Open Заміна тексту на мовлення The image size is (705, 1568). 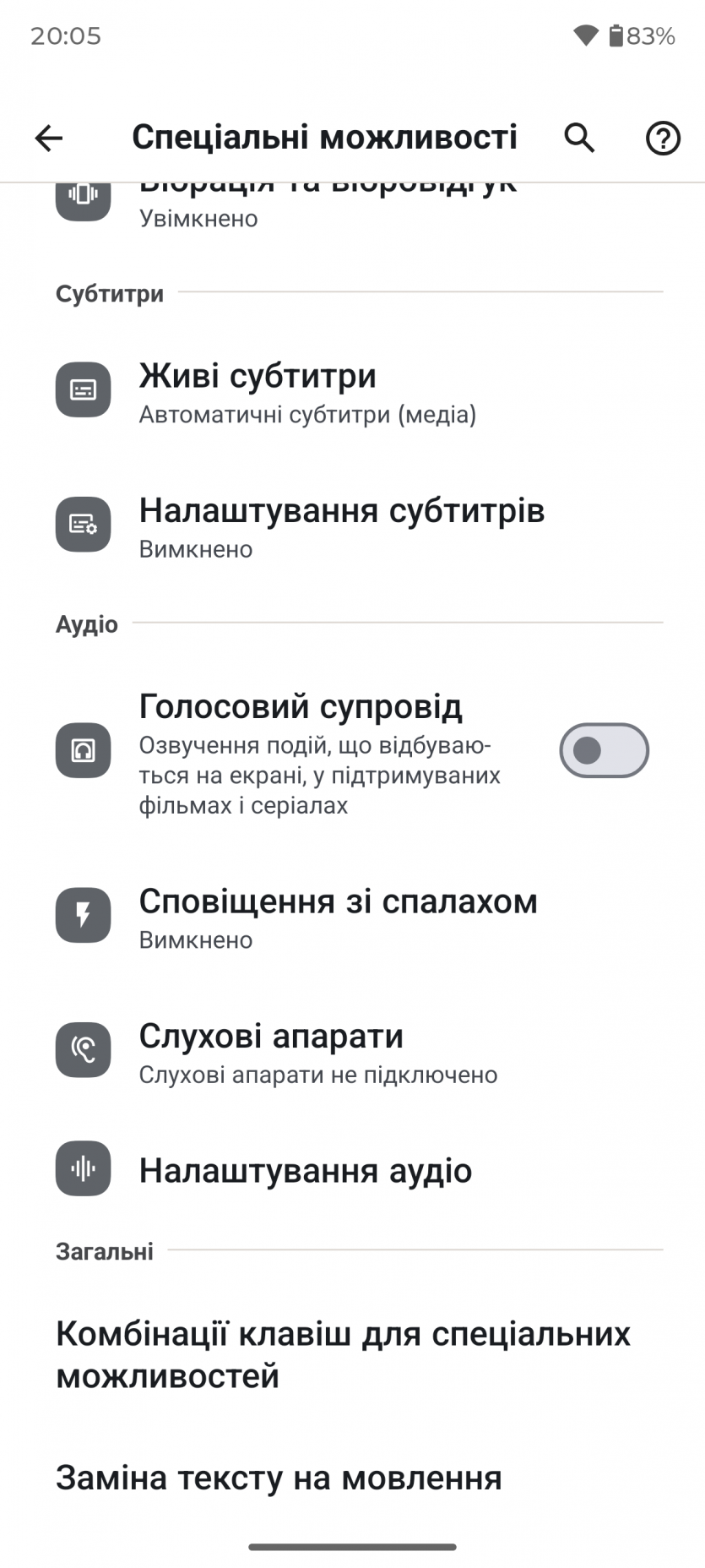pos(279,1478)
